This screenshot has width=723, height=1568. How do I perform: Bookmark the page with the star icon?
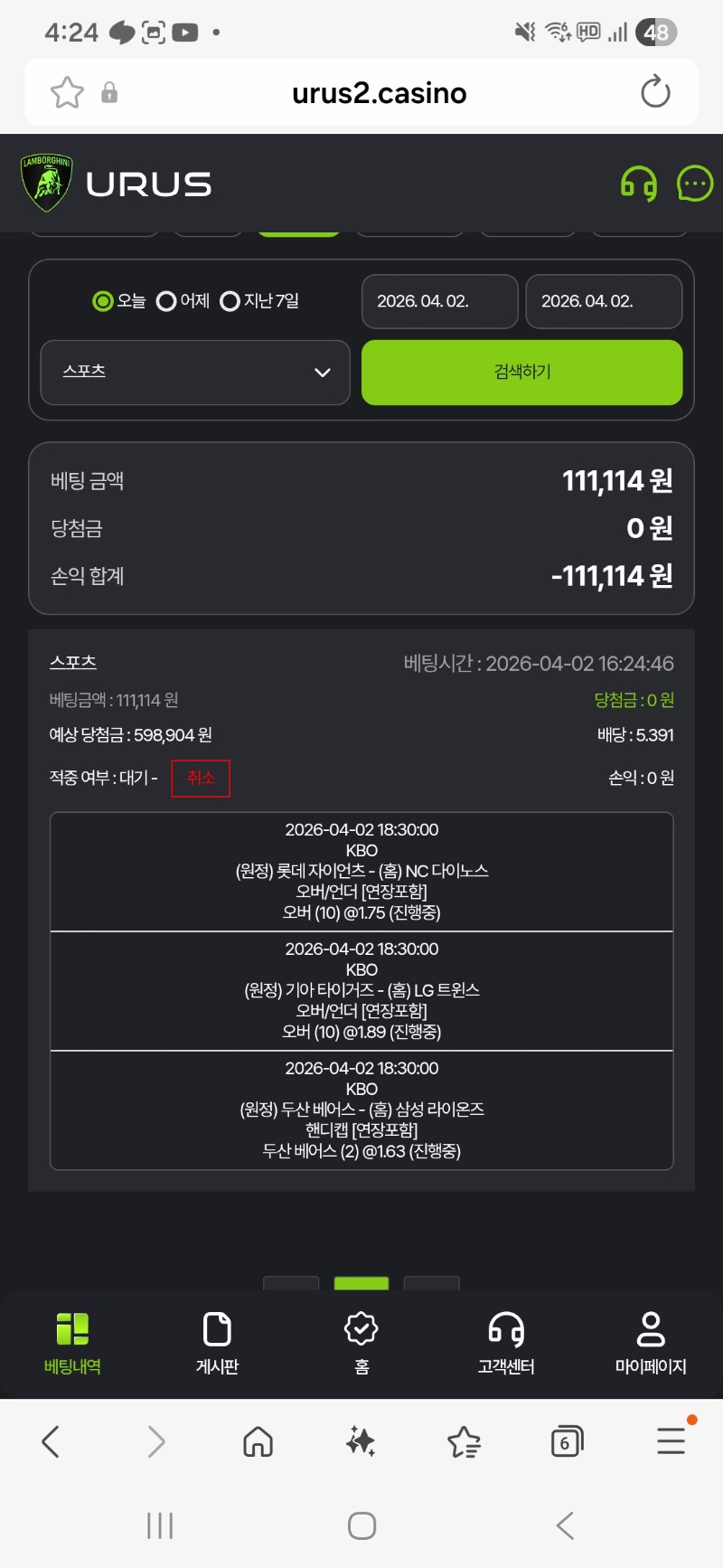67,92
